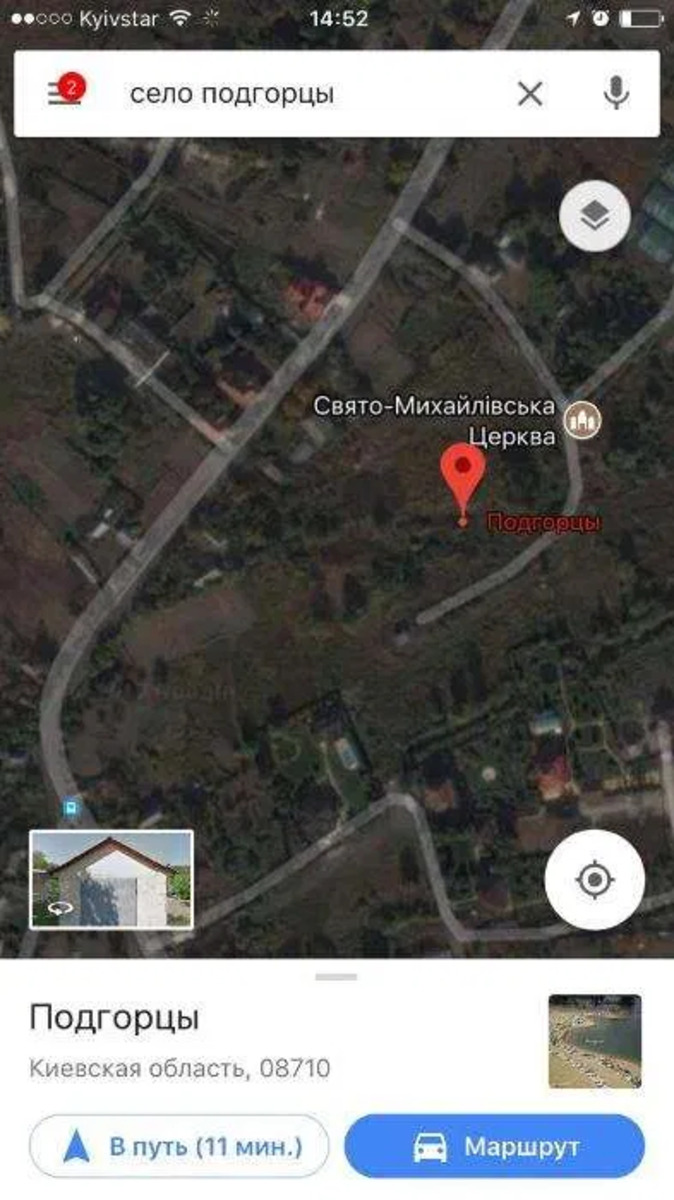Tap the search field showing село подгорцы
The height and width of the screenshot is (1200, 674).
click(x=300, y=94)
